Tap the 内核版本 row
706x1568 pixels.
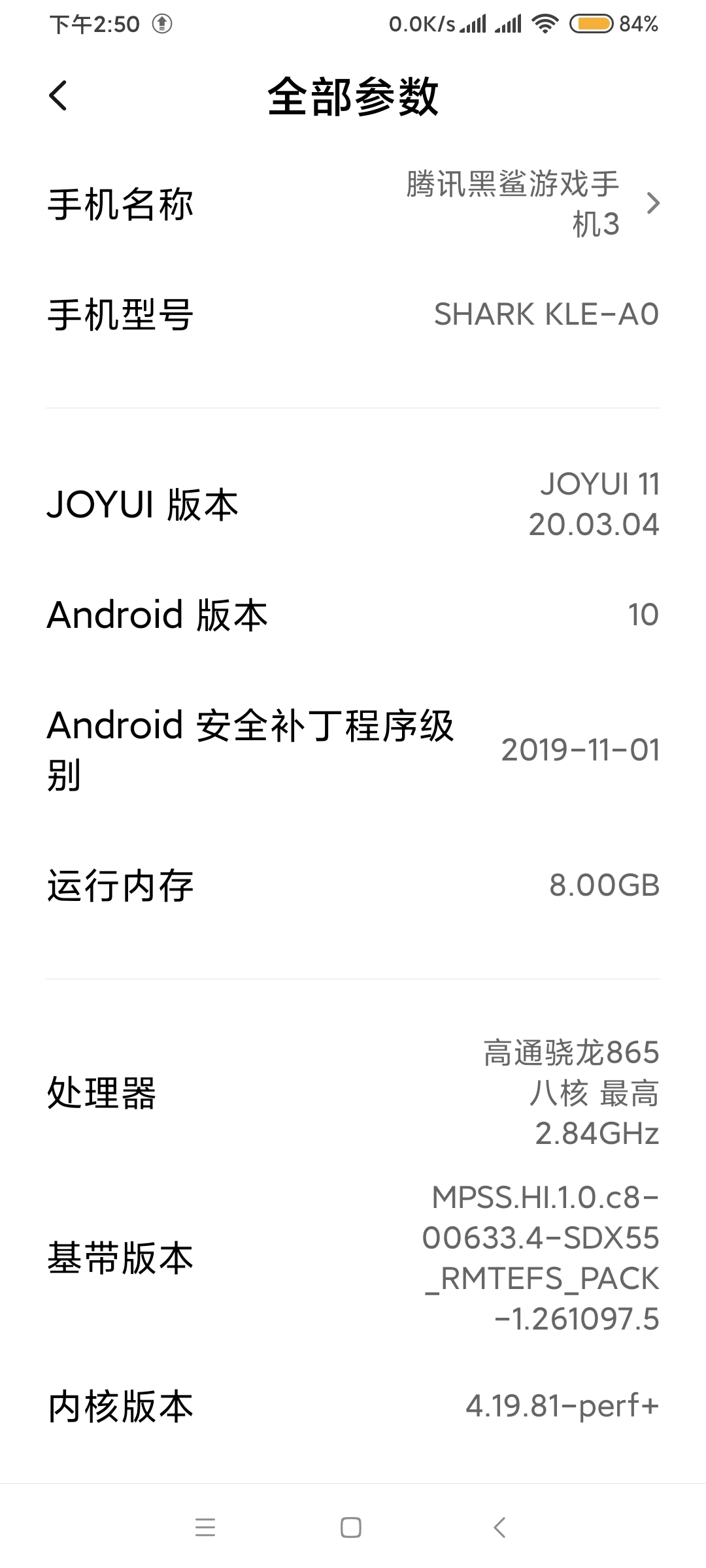pyautogui.click(x=353, y=1406)
